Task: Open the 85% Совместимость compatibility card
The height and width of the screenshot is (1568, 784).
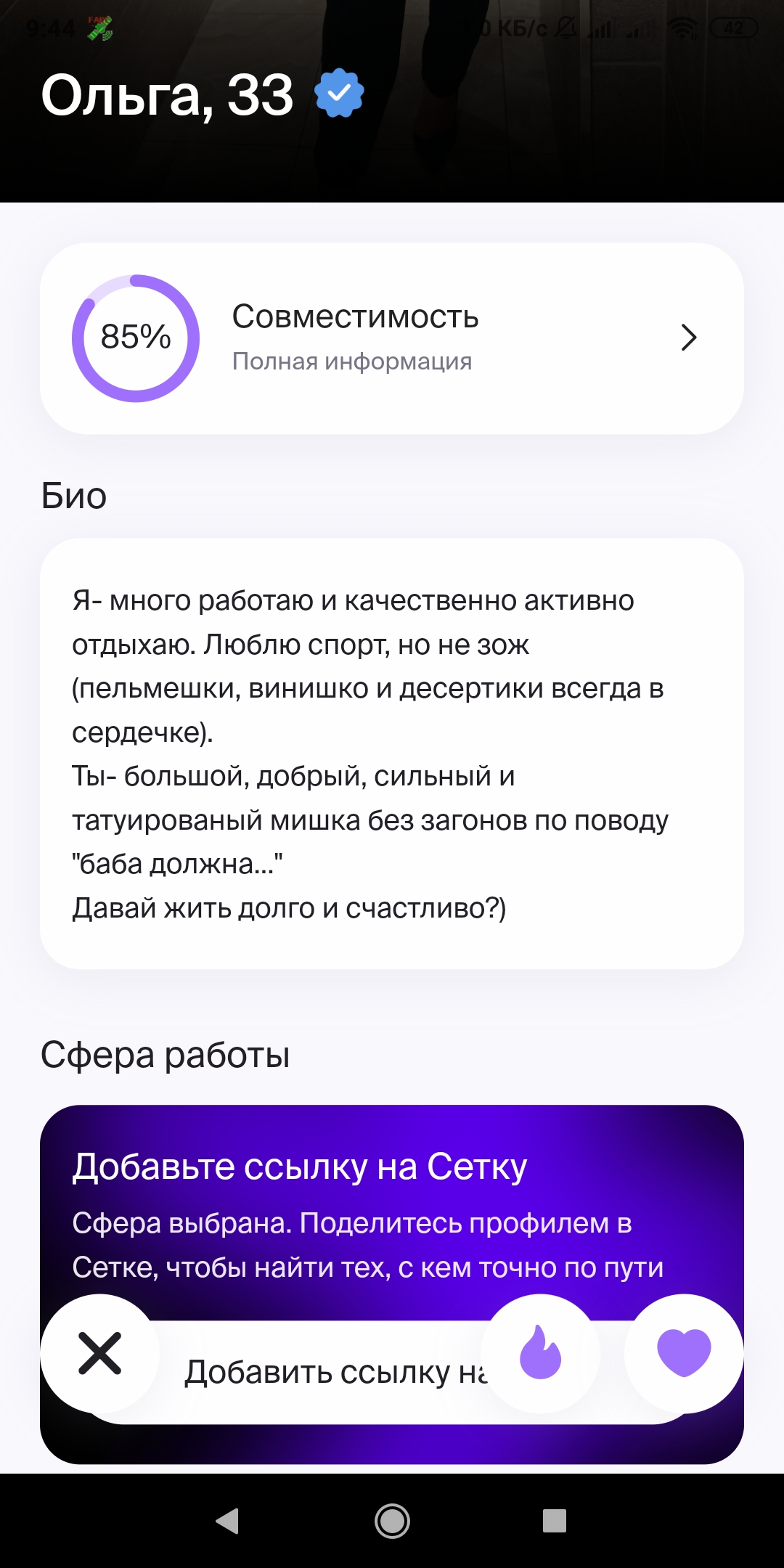Action: click(x=392, y=338)
